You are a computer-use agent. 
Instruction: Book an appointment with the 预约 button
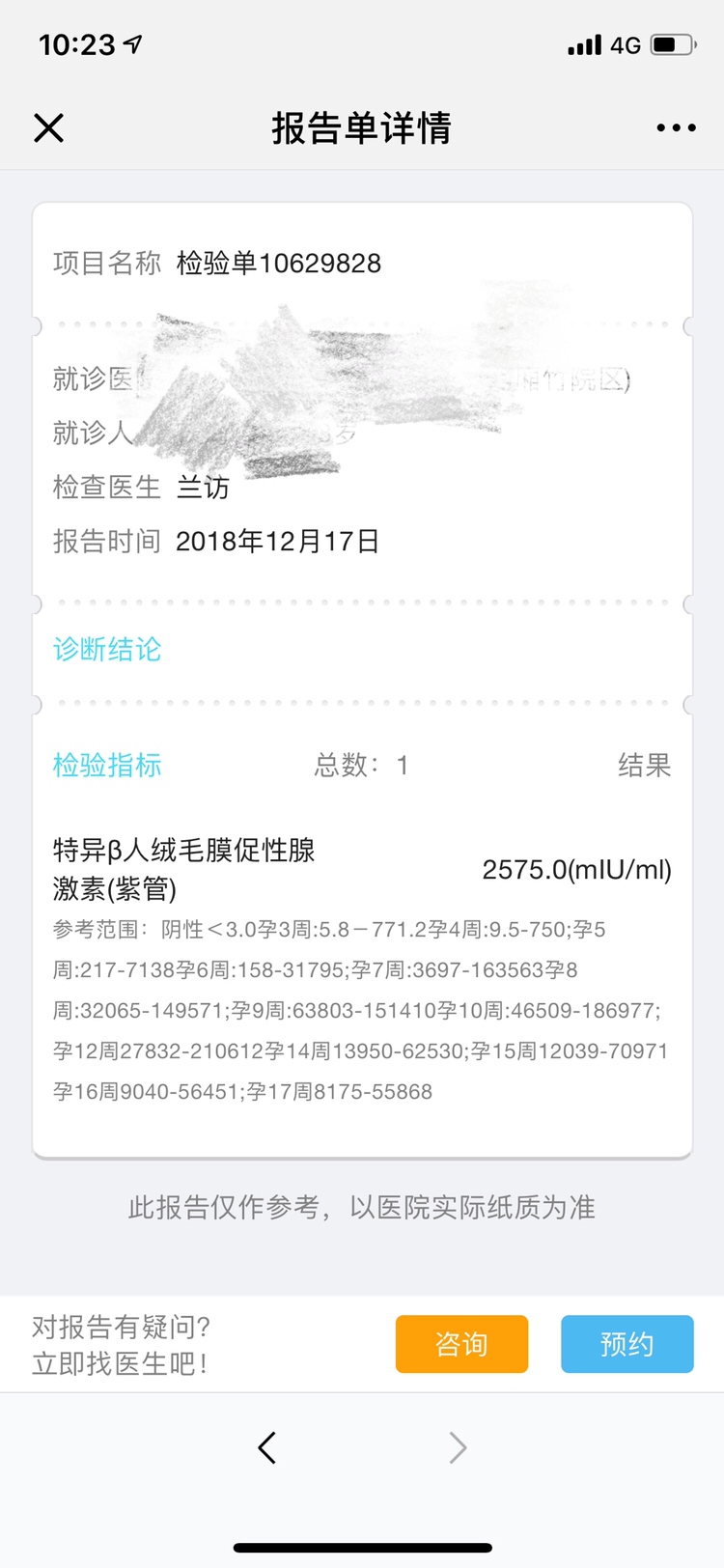click(627, 1343)
